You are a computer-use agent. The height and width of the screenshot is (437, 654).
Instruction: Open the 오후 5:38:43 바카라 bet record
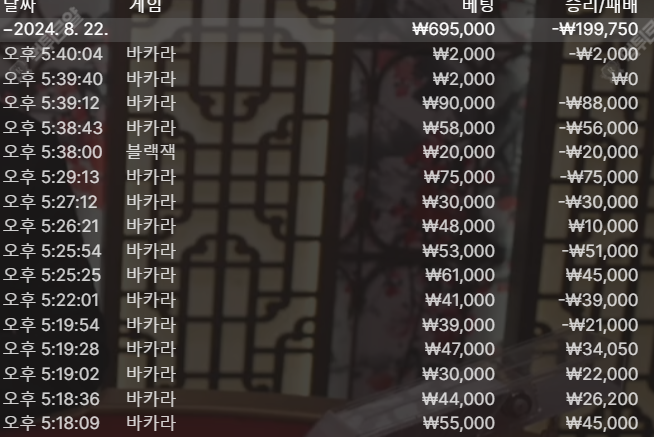[320, 128]
